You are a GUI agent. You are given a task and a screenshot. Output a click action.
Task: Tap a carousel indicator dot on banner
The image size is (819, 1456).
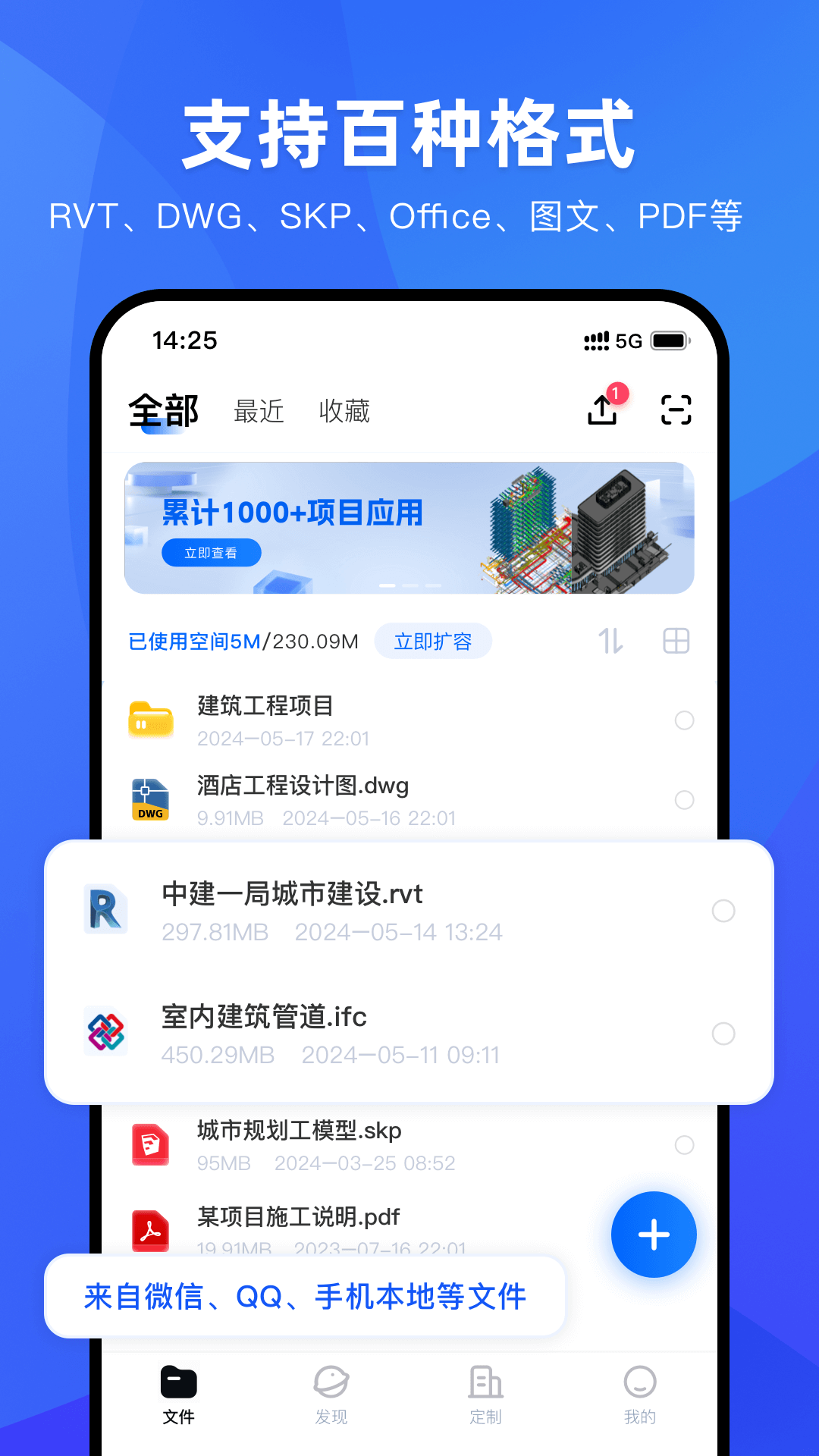(409, 584)
